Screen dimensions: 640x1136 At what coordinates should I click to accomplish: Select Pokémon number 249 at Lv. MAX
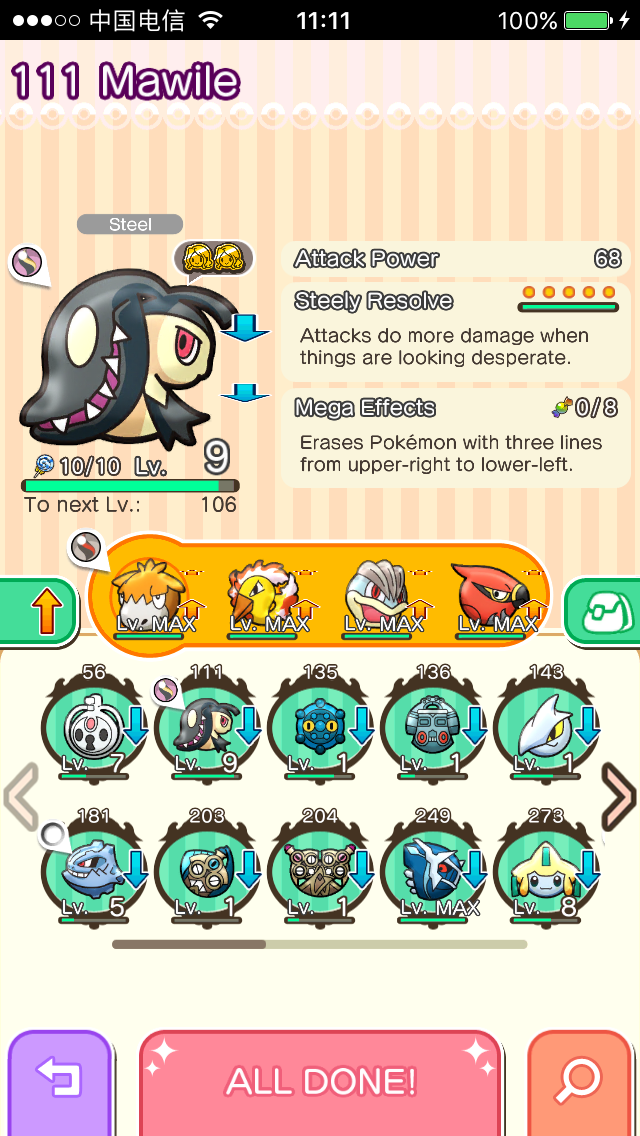[433, 868]
